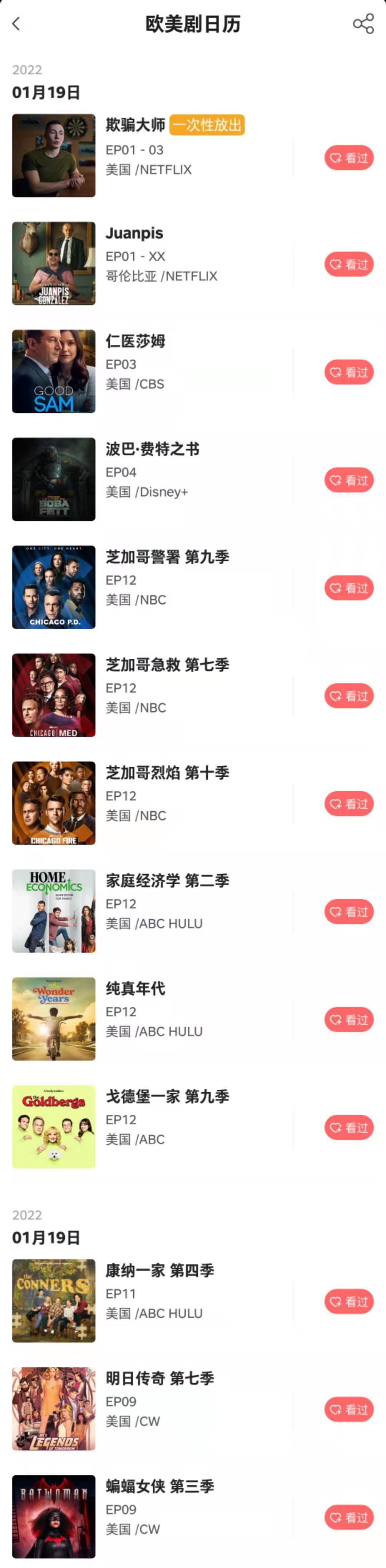
Task: Tap 看过 beside 戈德堡一家 第九季
Action: click(349, 1127)
